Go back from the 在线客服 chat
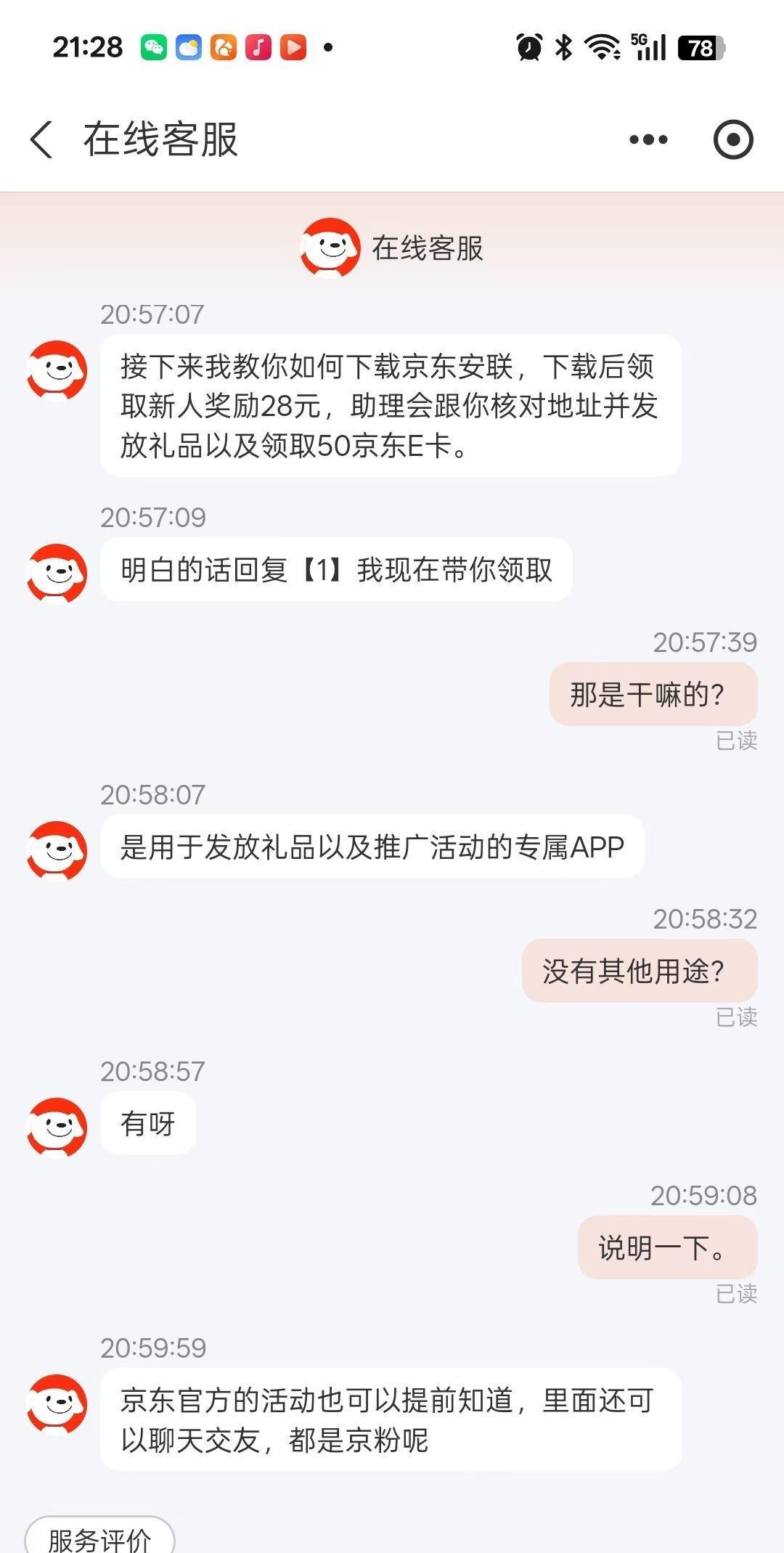This screenshot has height=1553, width=784. click(41, 139)
